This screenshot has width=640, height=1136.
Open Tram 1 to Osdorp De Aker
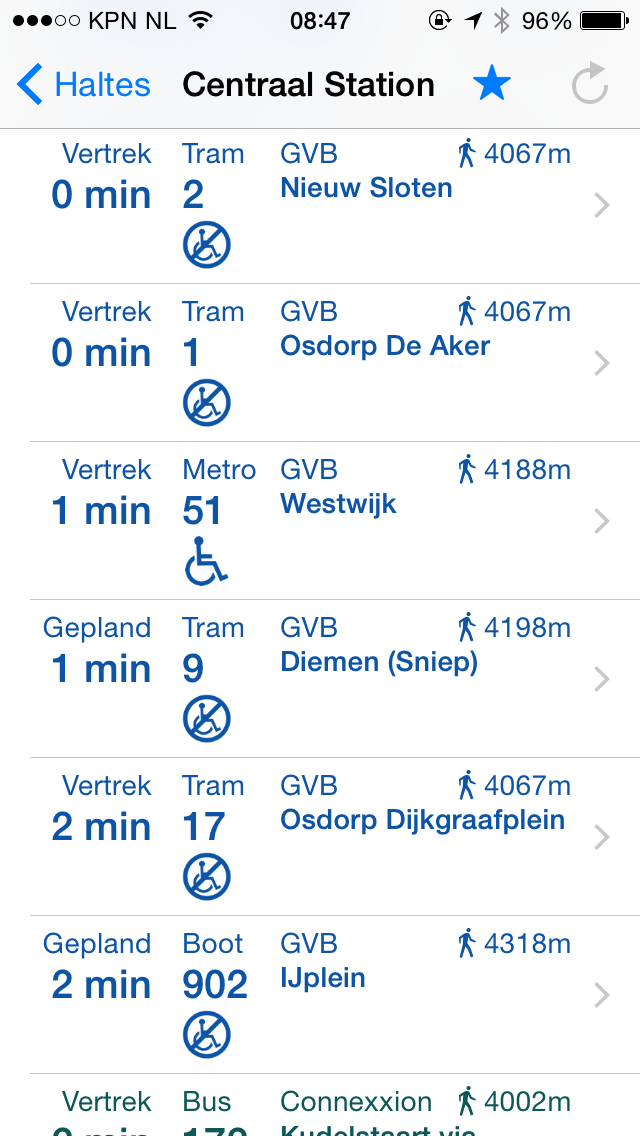320,363
